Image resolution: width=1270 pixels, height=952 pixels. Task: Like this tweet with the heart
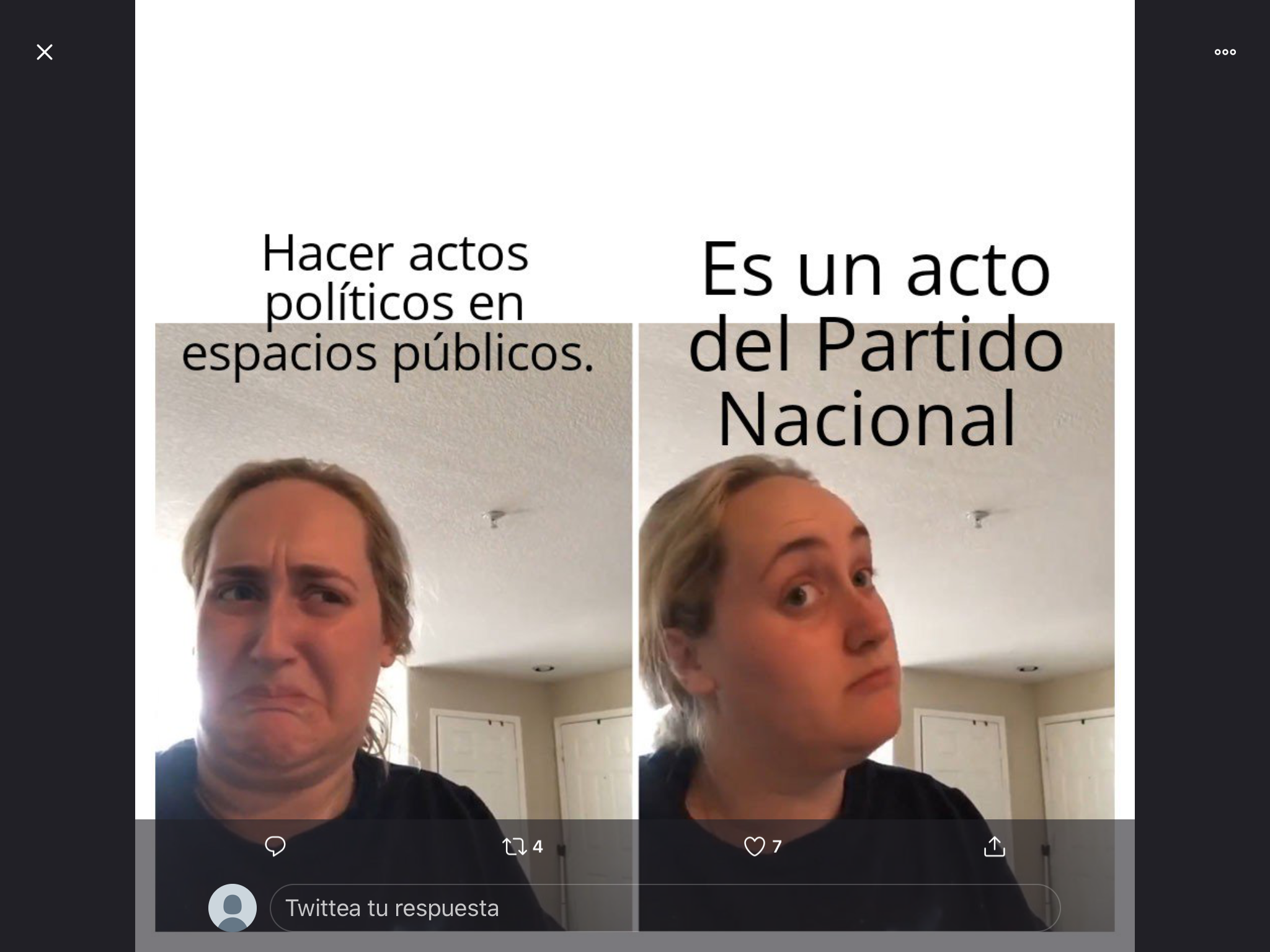click(754, 847)
